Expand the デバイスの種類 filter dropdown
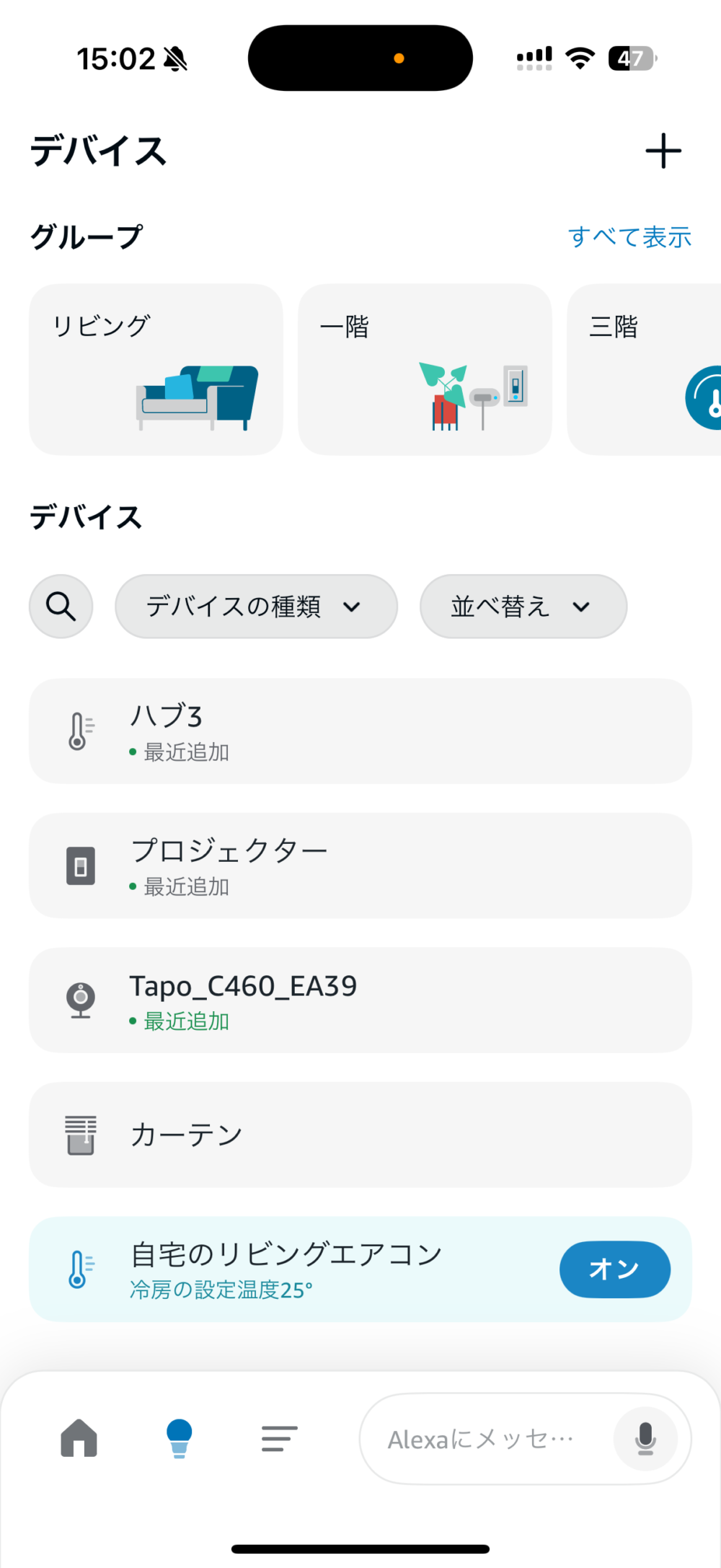The height and width of the screenshot is (1568, 721). tap(256, 607)
